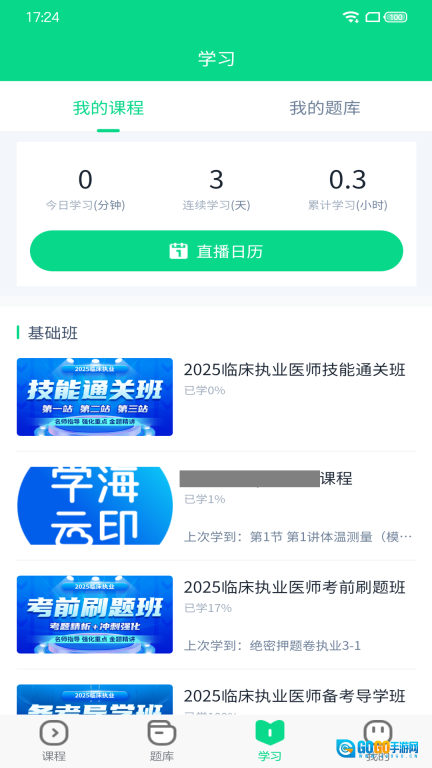Viewport: 432px width, 768px height.
Task: Open the 直播日历 live calendar
Action: tap(216, 251)
